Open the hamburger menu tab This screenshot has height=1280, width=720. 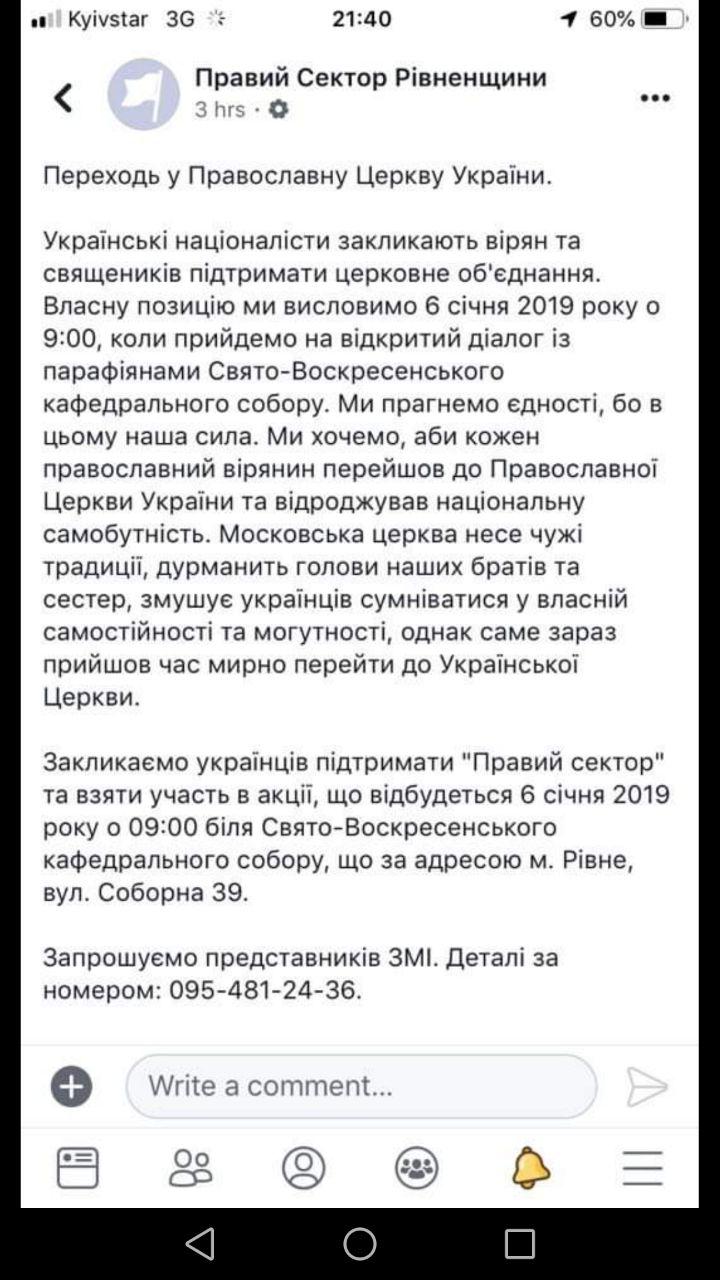click(643, 1166)
